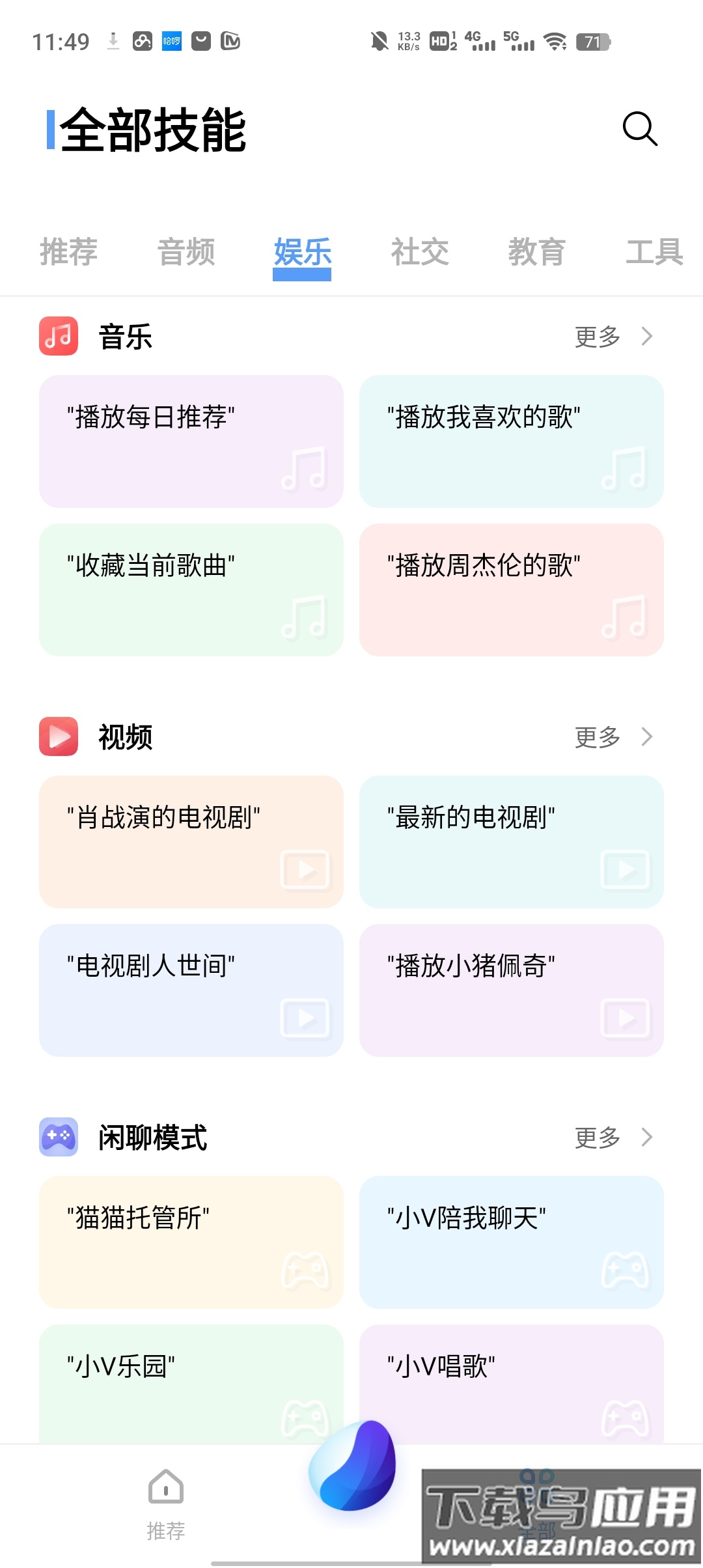Select the 播放每日推荐 skill card
The height and width of the screenshot is (1568, 703).
click(190, 440)
